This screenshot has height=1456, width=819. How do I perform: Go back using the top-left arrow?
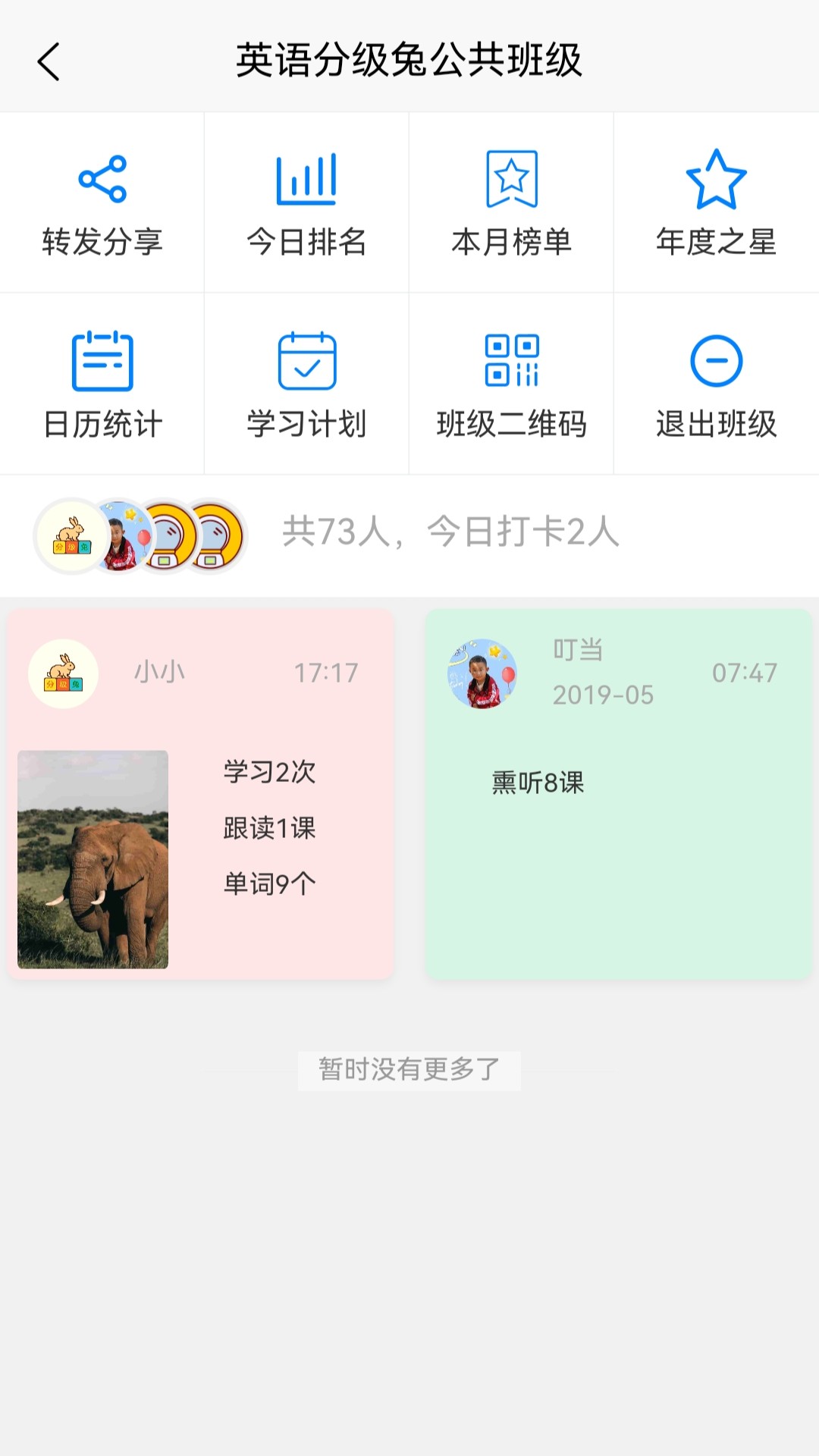click(x=49, y=61)
